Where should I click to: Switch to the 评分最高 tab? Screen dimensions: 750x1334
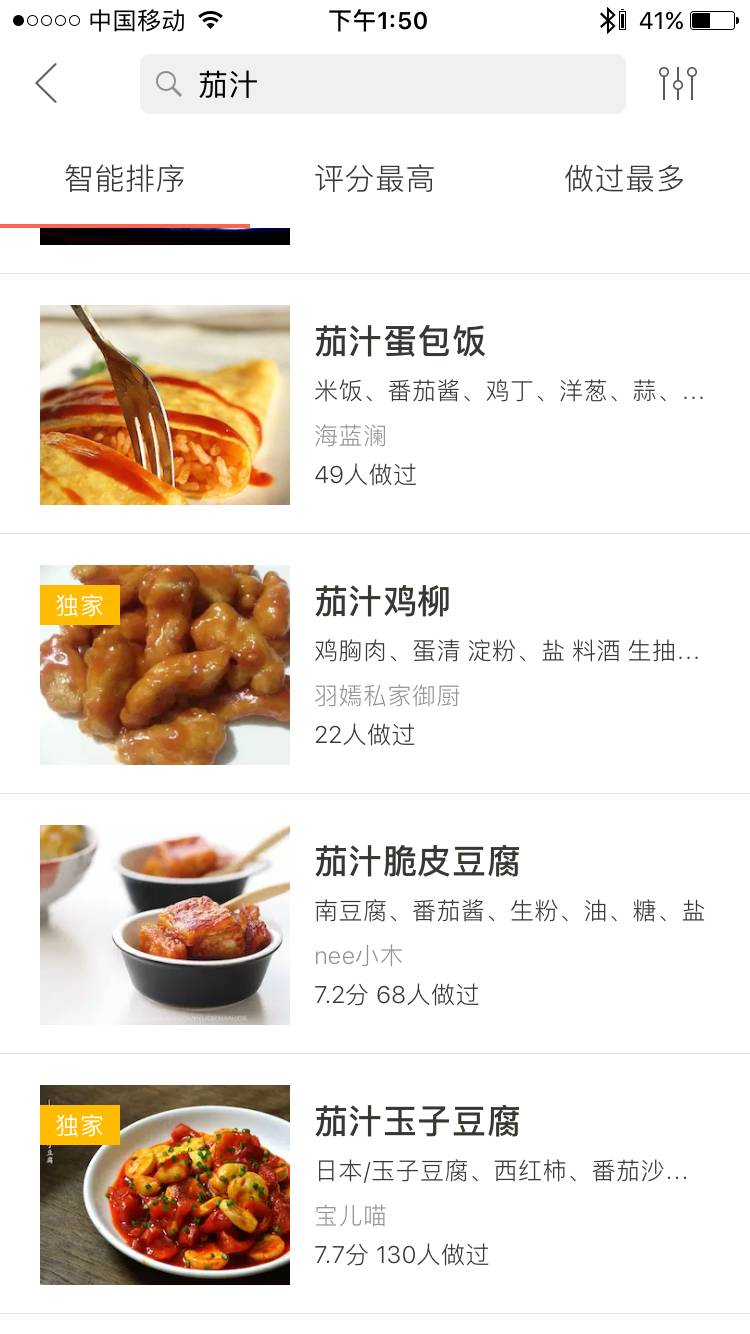375,179
